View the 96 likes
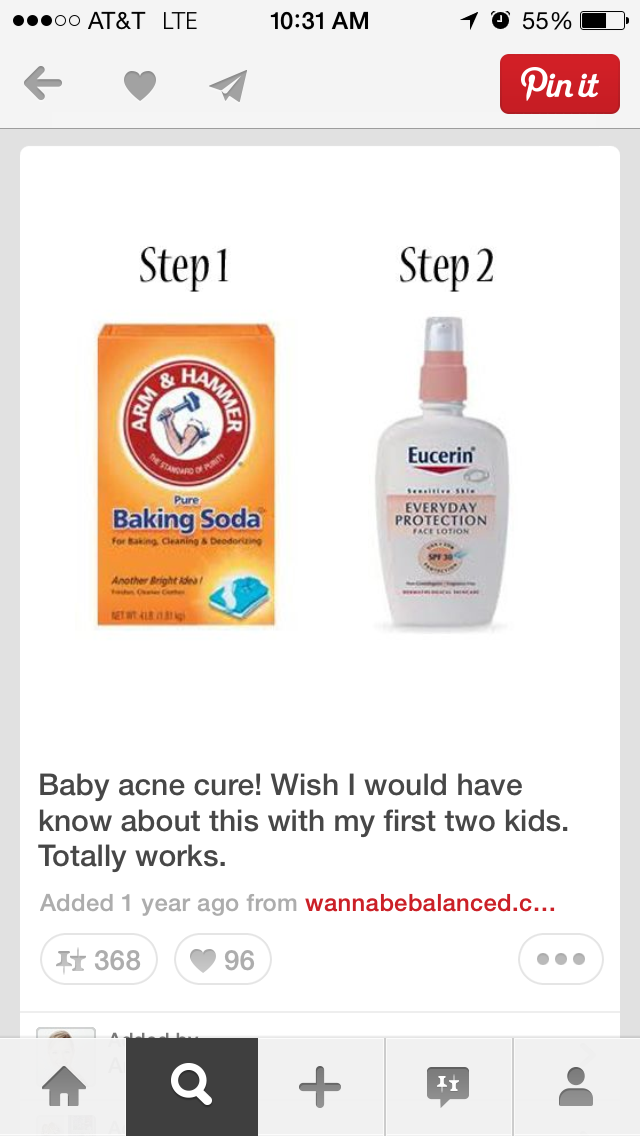 223,960
